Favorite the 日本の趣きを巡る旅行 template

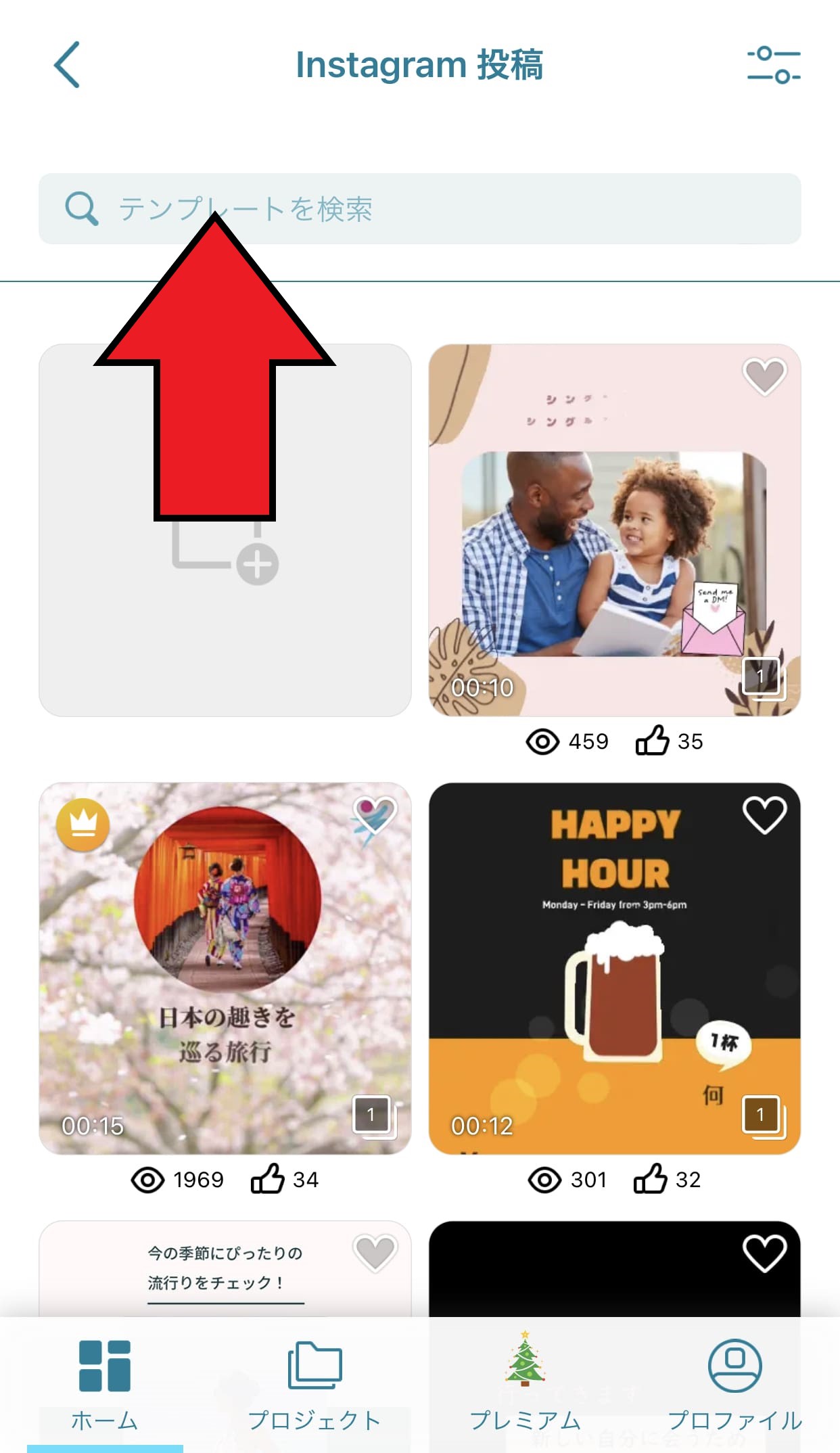pyautogui.click(x=375, y=815)
